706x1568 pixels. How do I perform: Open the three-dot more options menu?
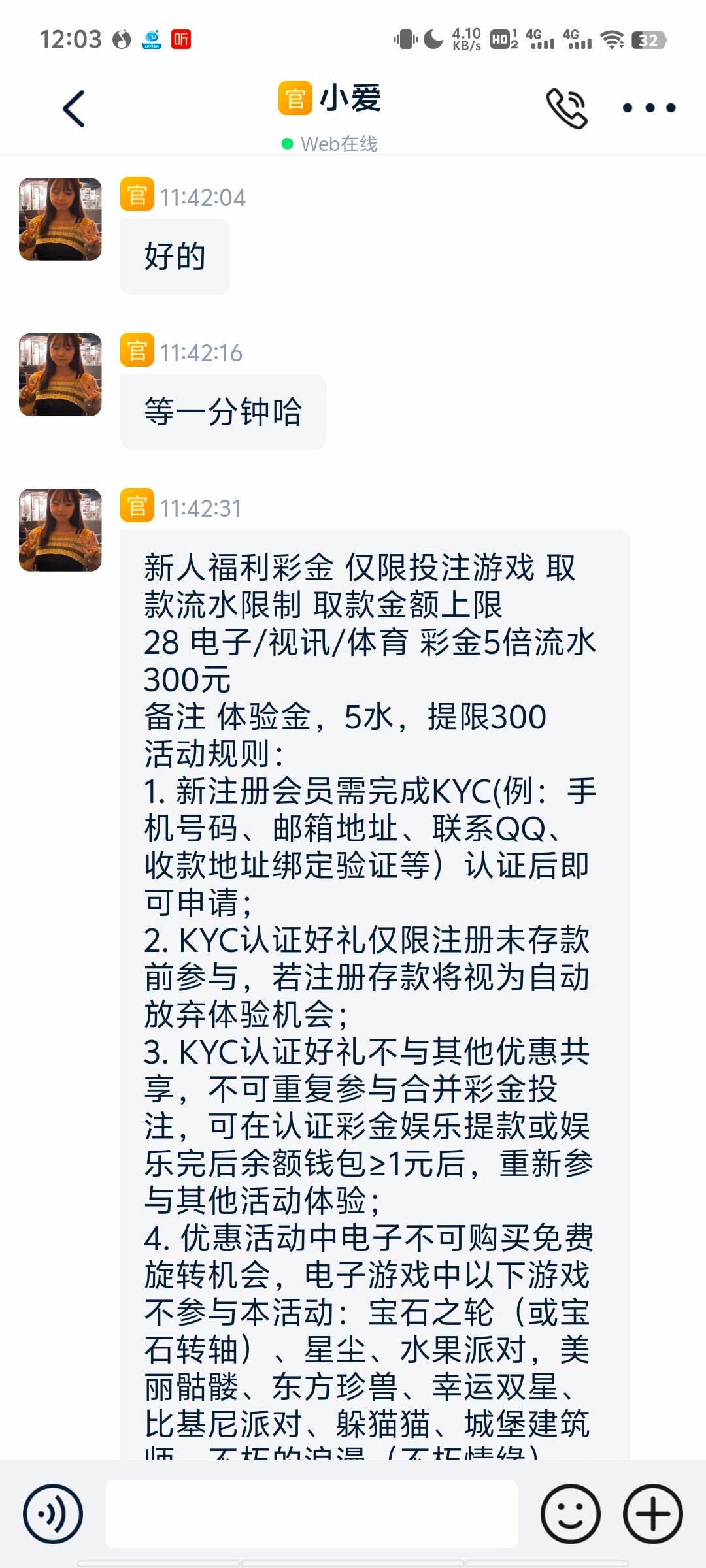[648, 108]
